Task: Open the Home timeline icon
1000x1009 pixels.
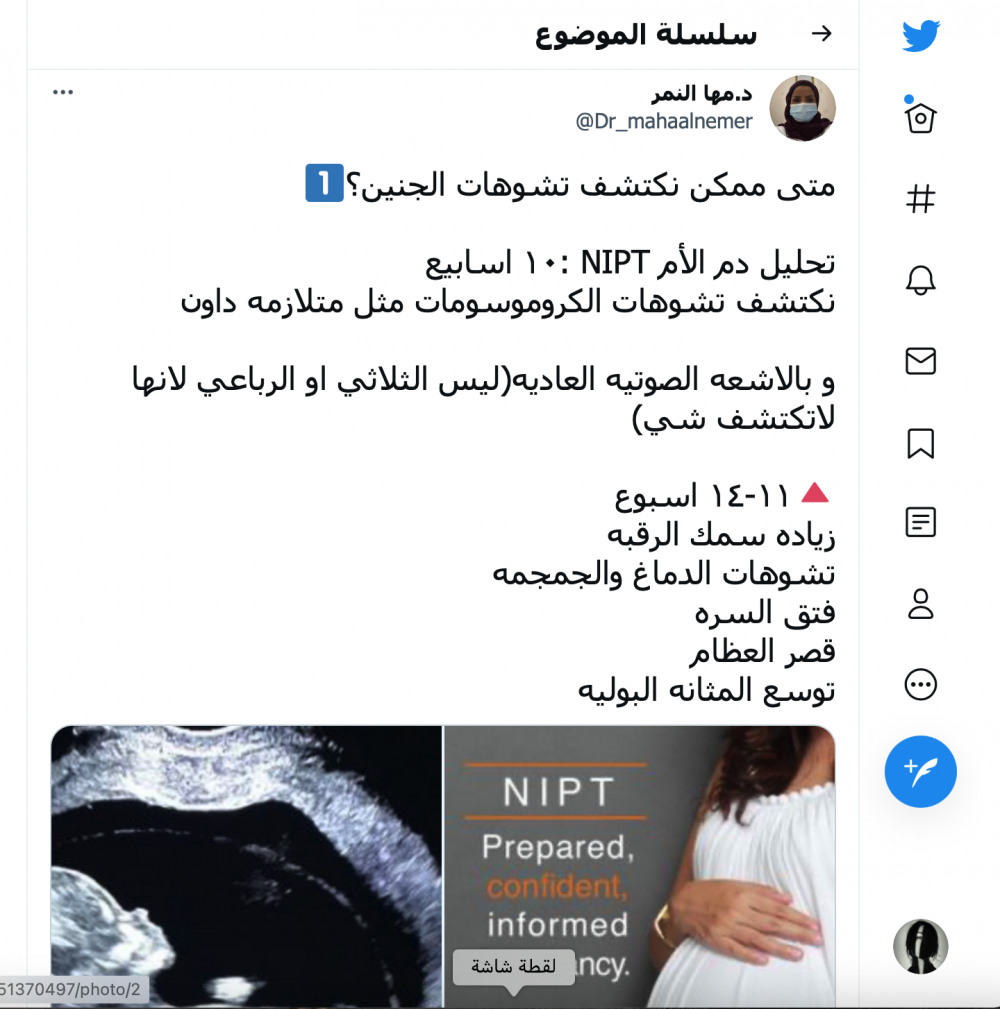Action: pyautogui.click(x=920, y=117)
